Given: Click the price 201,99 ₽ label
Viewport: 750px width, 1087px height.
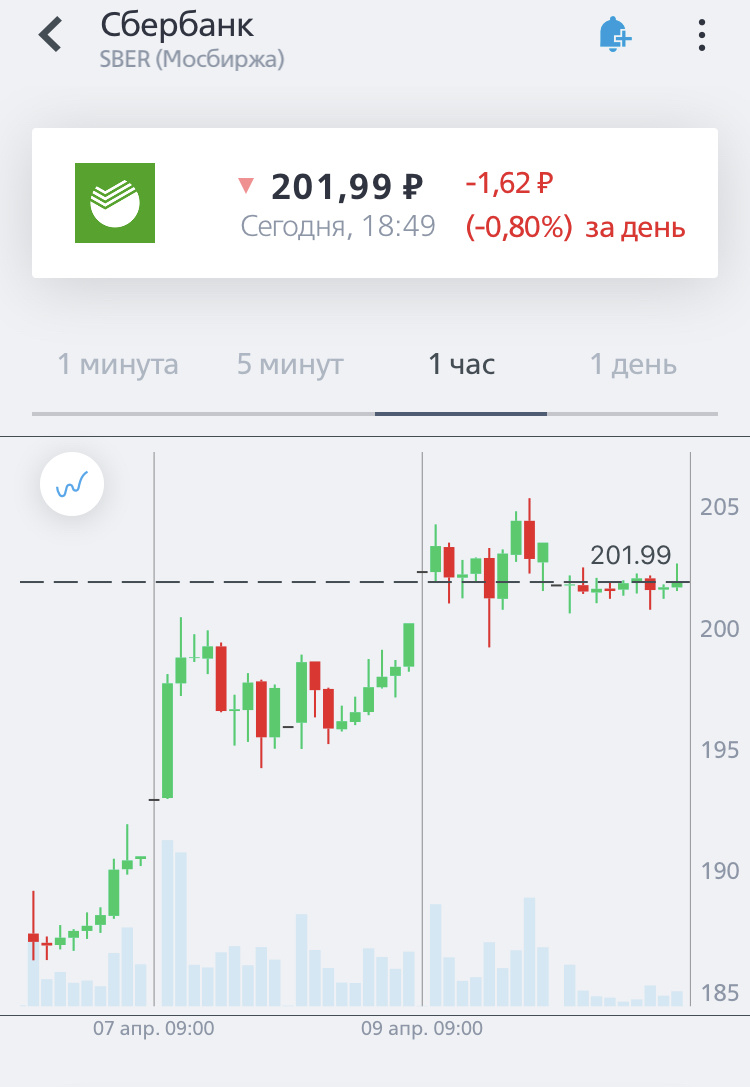Looking at the screenshot, I should click(345, 185).
